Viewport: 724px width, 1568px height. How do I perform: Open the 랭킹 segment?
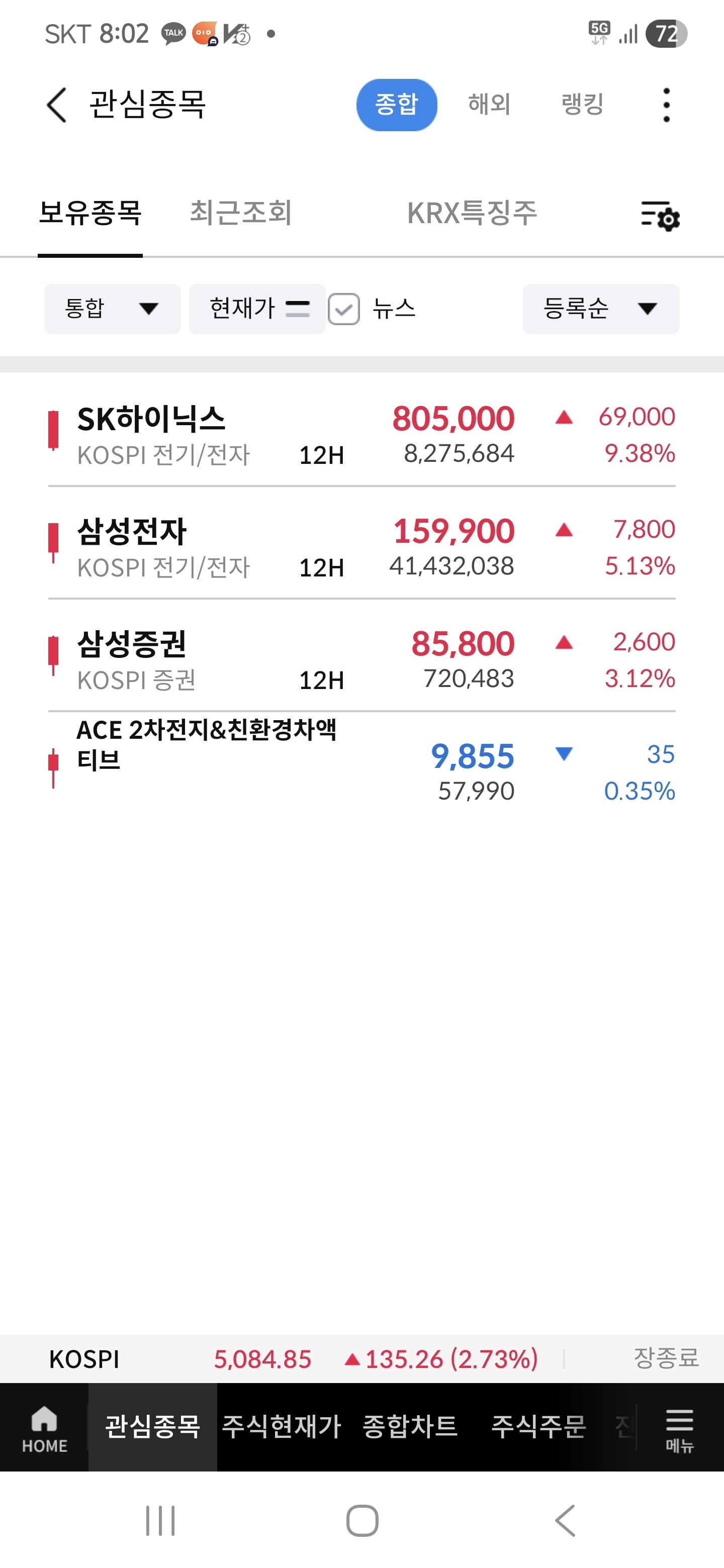point(582,105)
